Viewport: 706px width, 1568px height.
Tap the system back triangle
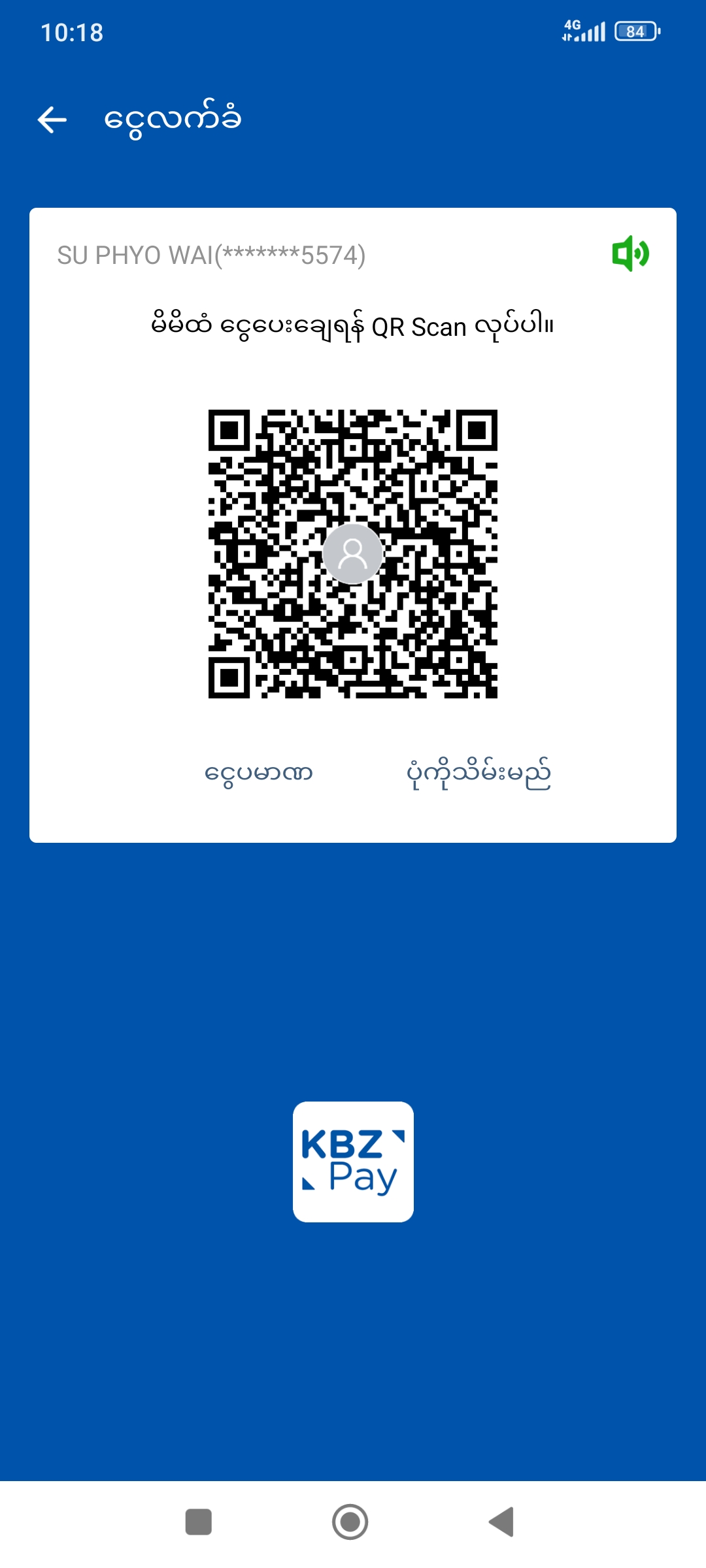(x=501, y=1522)
